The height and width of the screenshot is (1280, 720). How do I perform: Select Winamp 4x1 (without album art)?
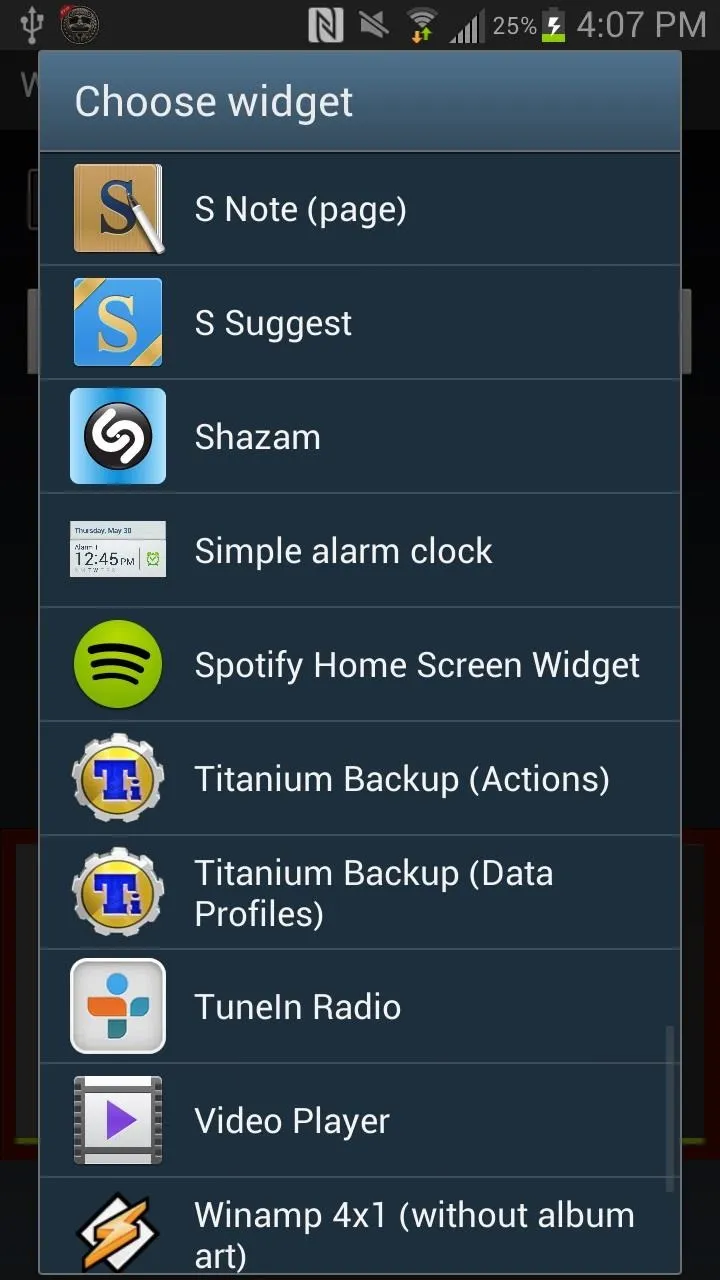(359, 1227)
